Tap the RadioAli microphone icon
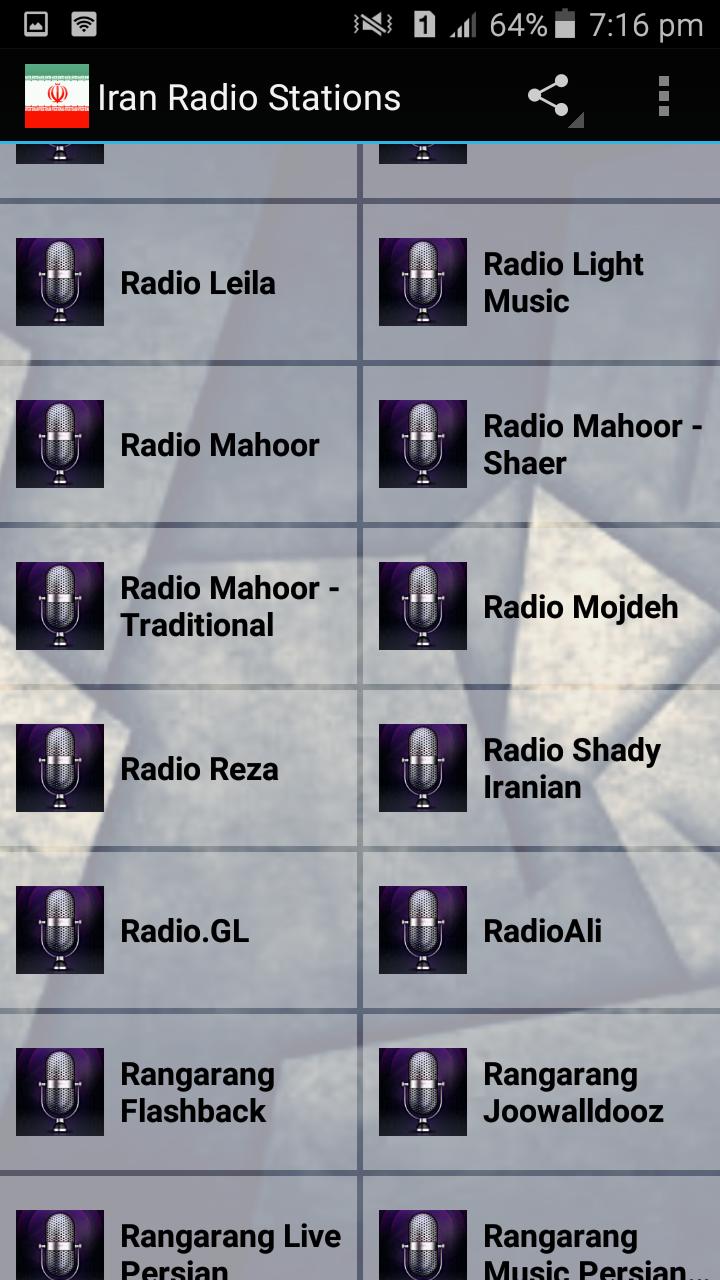Screen dimensions: 720x1280 click(x=422, y=930)
